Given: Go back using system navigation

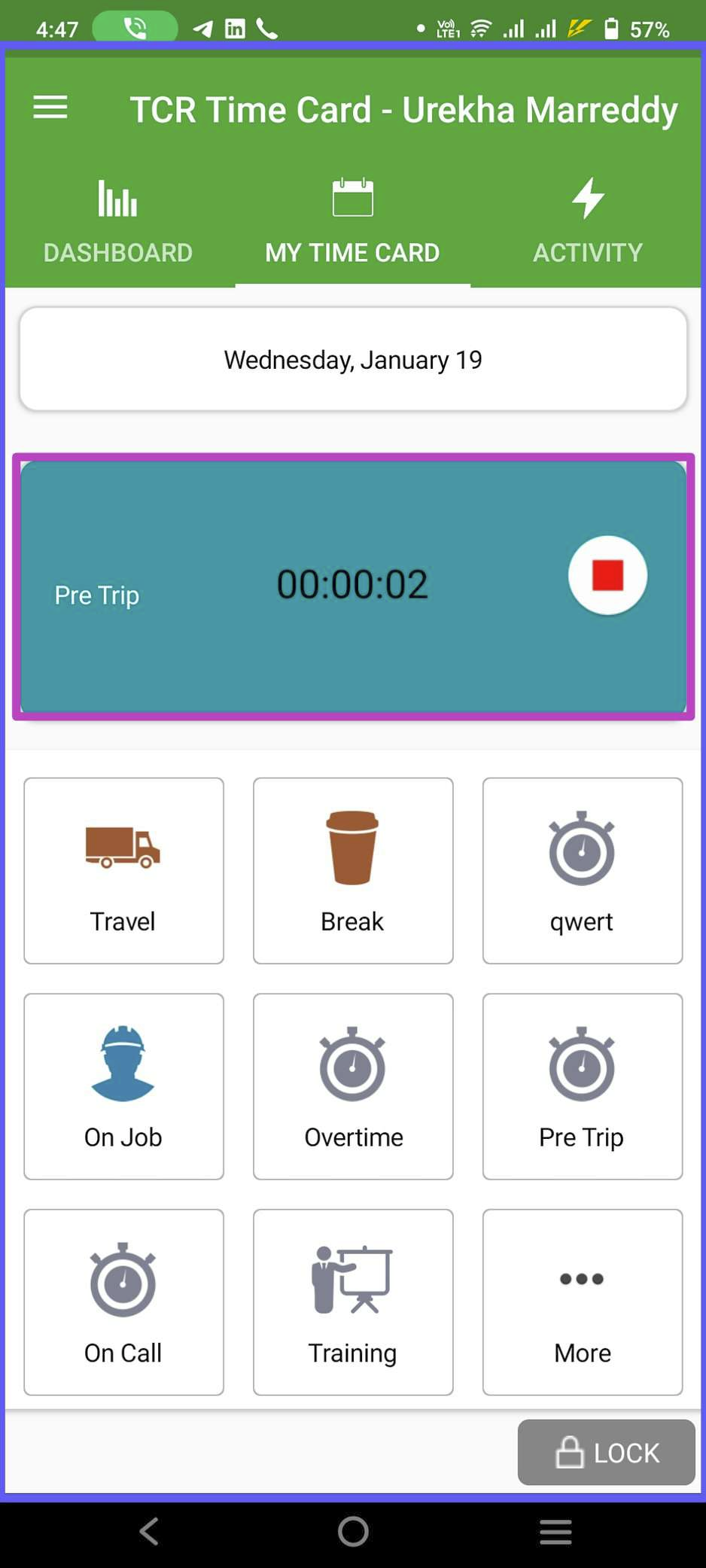Looking at the screenshot, I should click(x=149, y=1531).
